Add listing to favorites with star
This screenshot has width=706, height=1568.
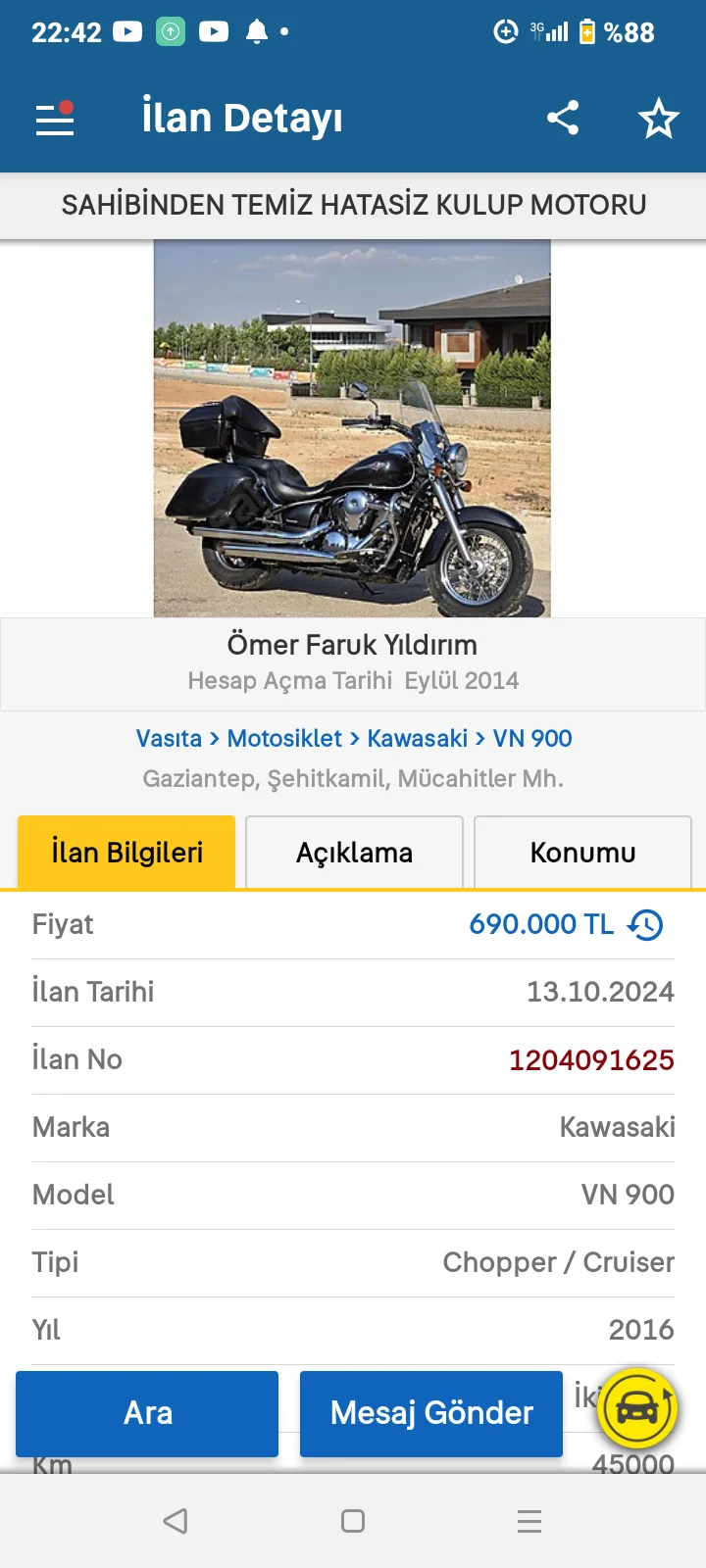coord(658,119)
